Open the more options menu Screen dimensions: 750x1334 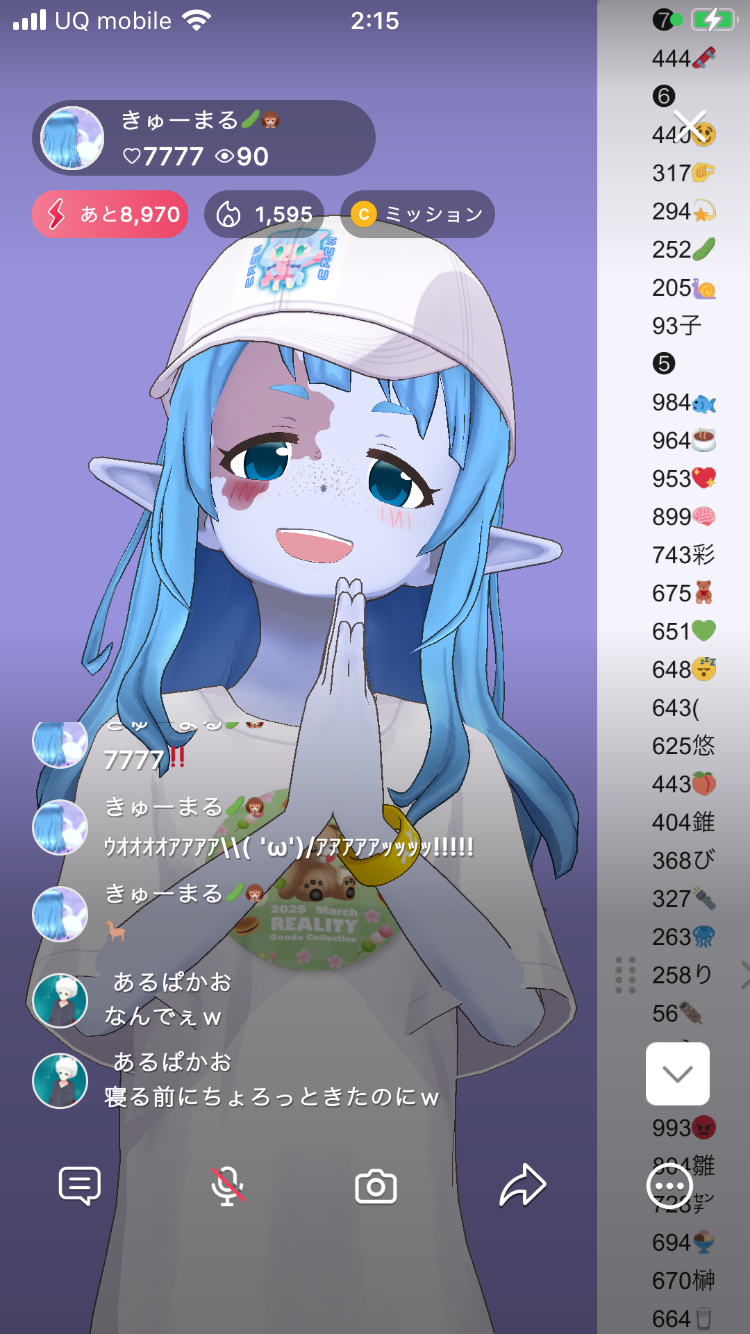point(668,1186)
